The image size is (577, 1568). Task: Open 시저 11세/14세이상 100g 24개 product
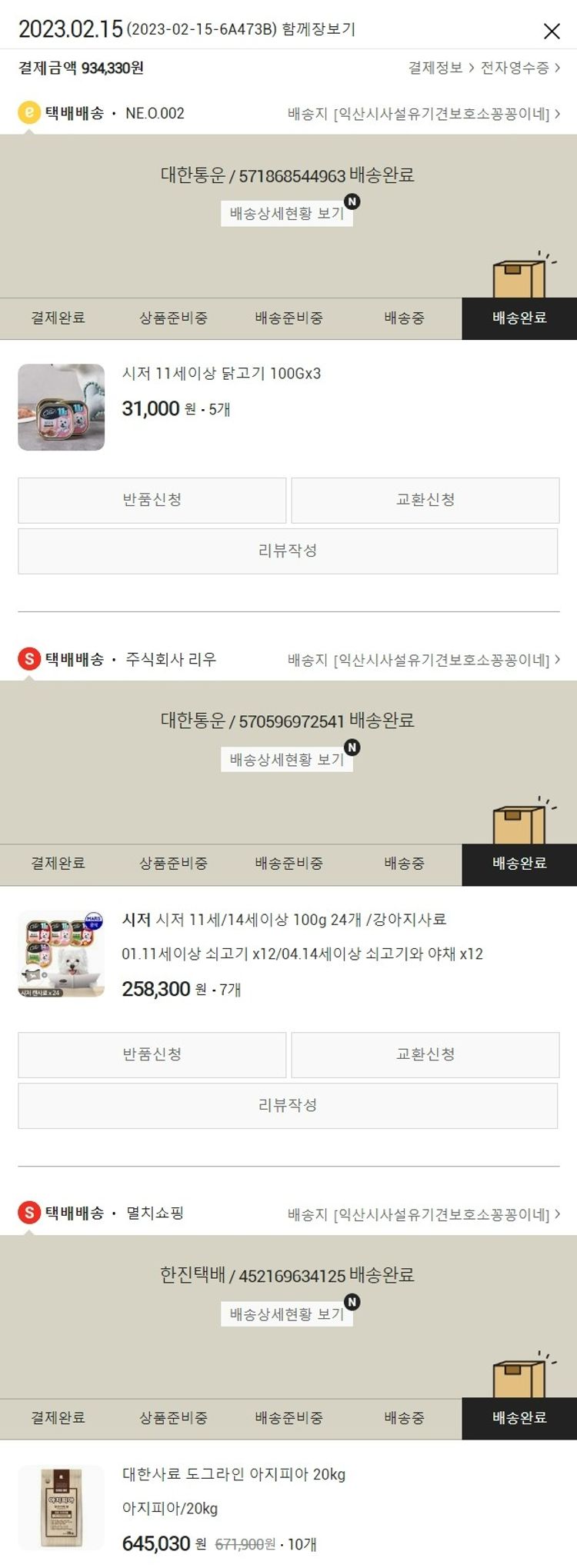[x=285, y=920]
